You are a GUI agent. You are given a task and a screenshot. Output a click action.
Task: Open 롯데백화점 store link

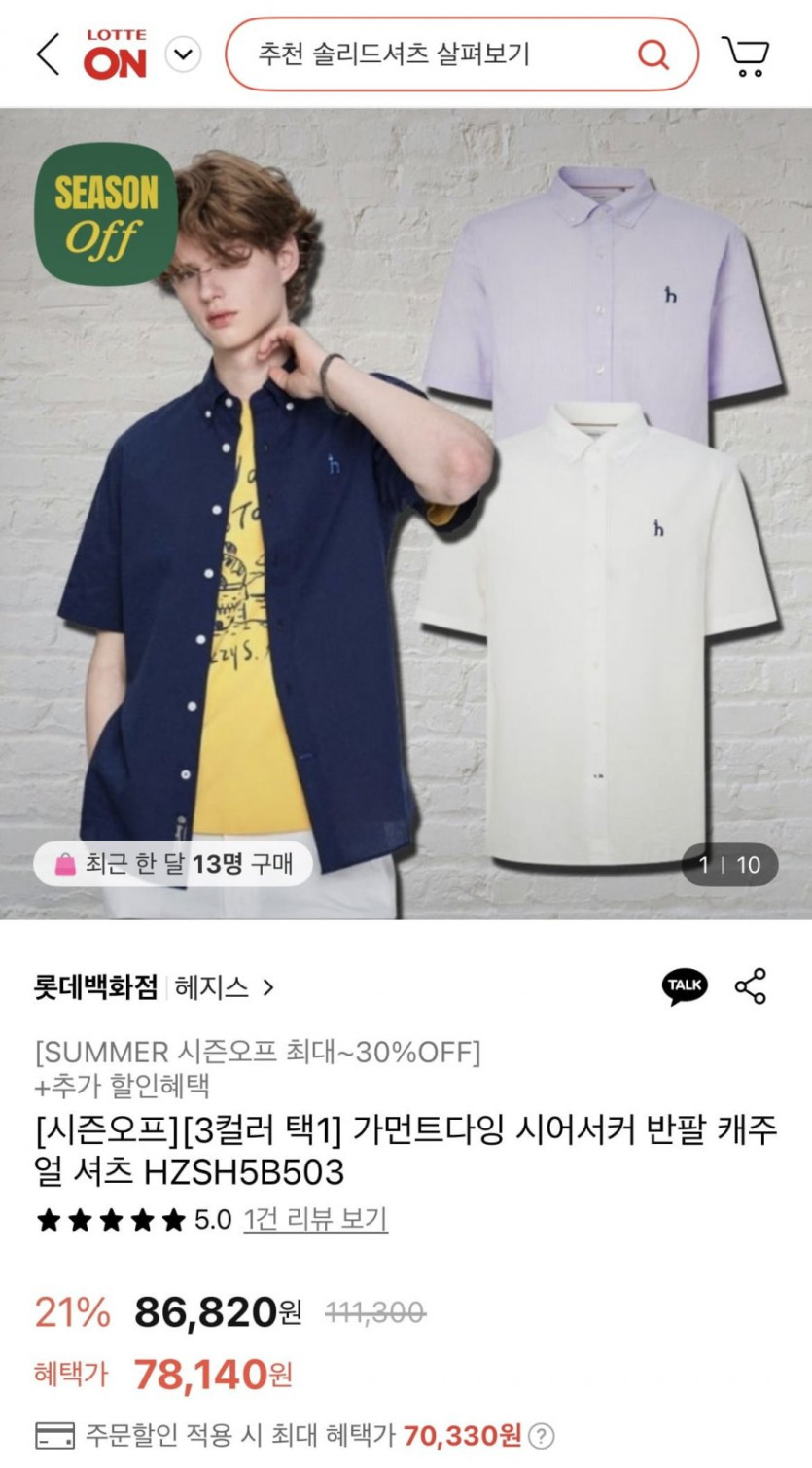(x=95, y=987)
